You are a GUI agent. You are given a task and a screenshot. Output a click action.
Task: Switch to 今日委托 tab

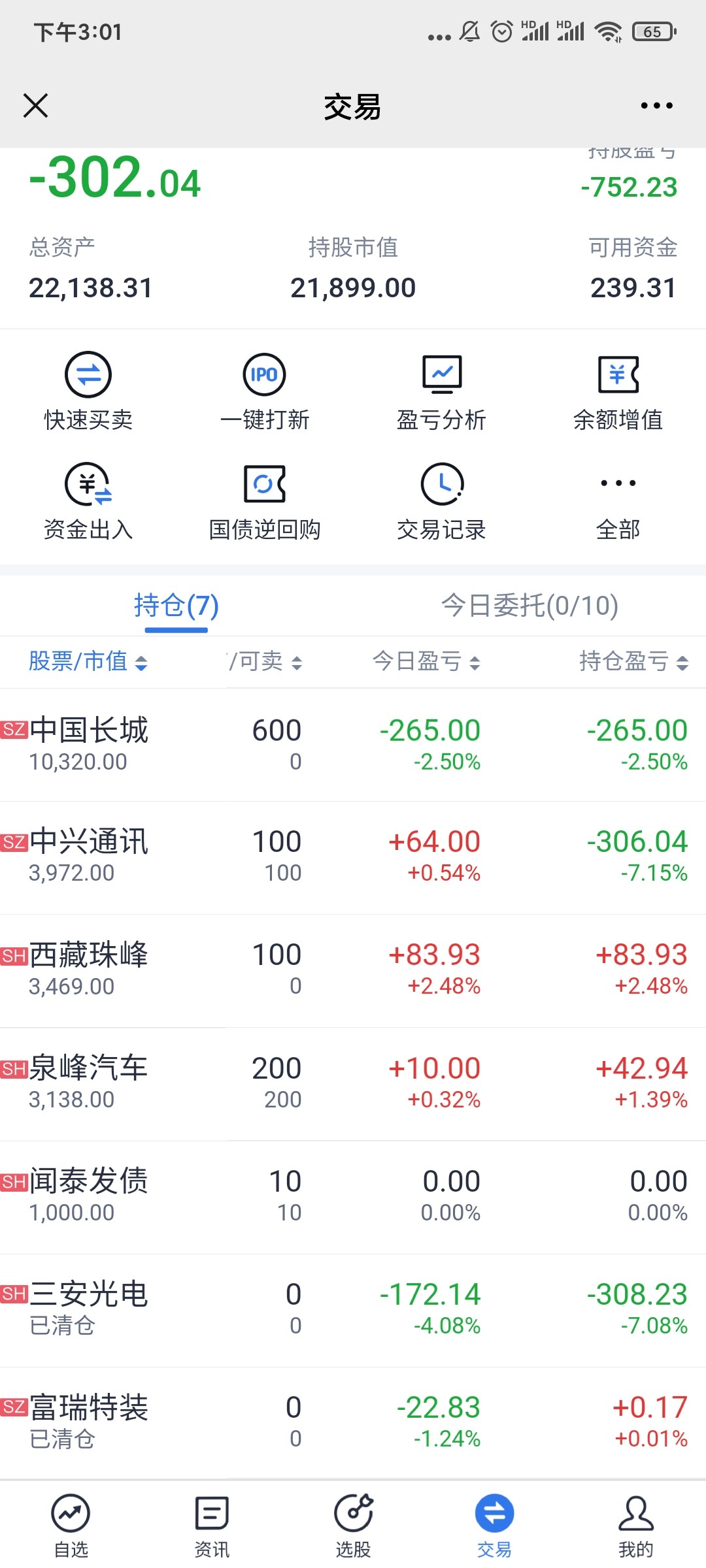[x=529, y=606]
